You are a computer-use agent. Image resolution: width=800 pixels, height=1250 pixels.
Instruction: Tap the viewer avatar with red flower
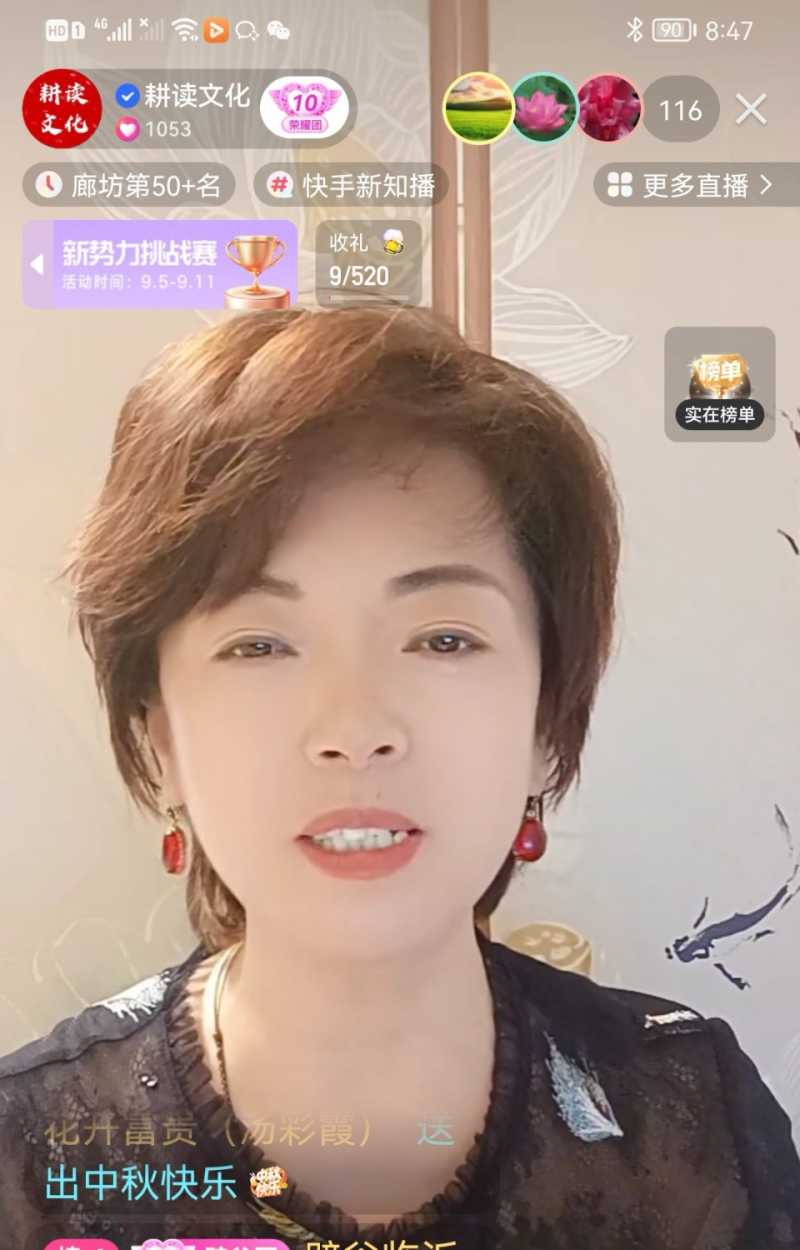pos(608,108)
